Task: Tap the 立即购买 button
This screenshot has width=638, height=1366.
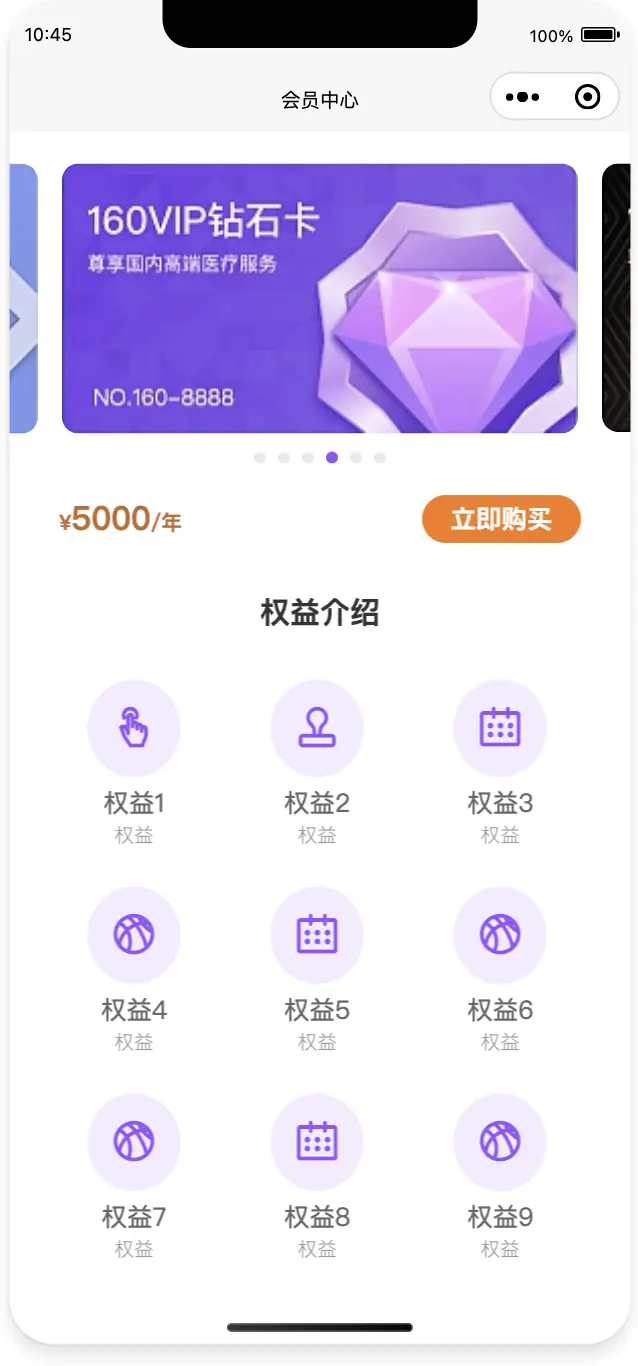Action: coord(501,520)
